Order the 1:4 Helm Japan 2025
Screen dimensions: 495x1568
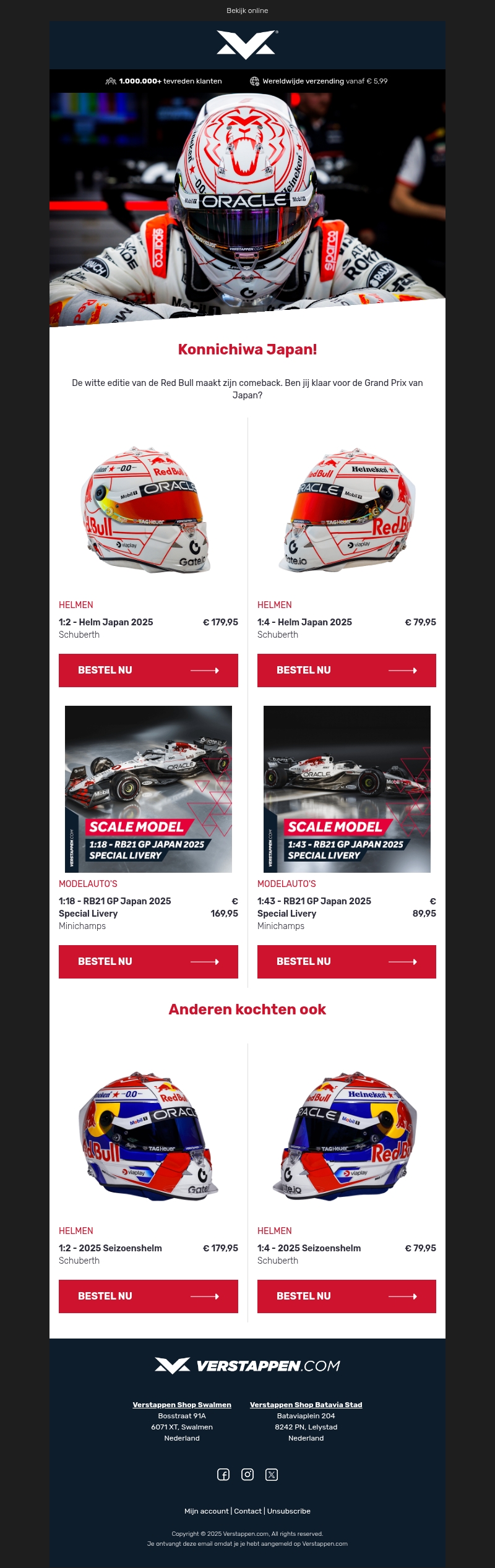(346, 670)
